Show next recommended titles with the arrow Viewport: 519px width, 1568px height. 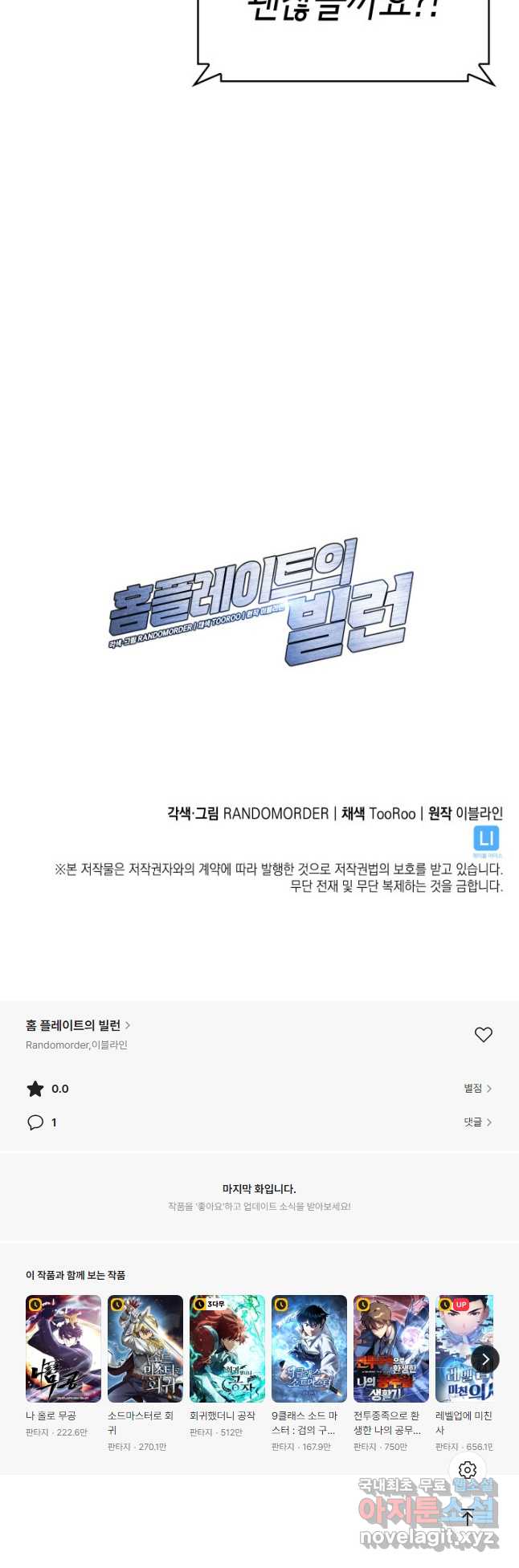(x=485, y=1359)
